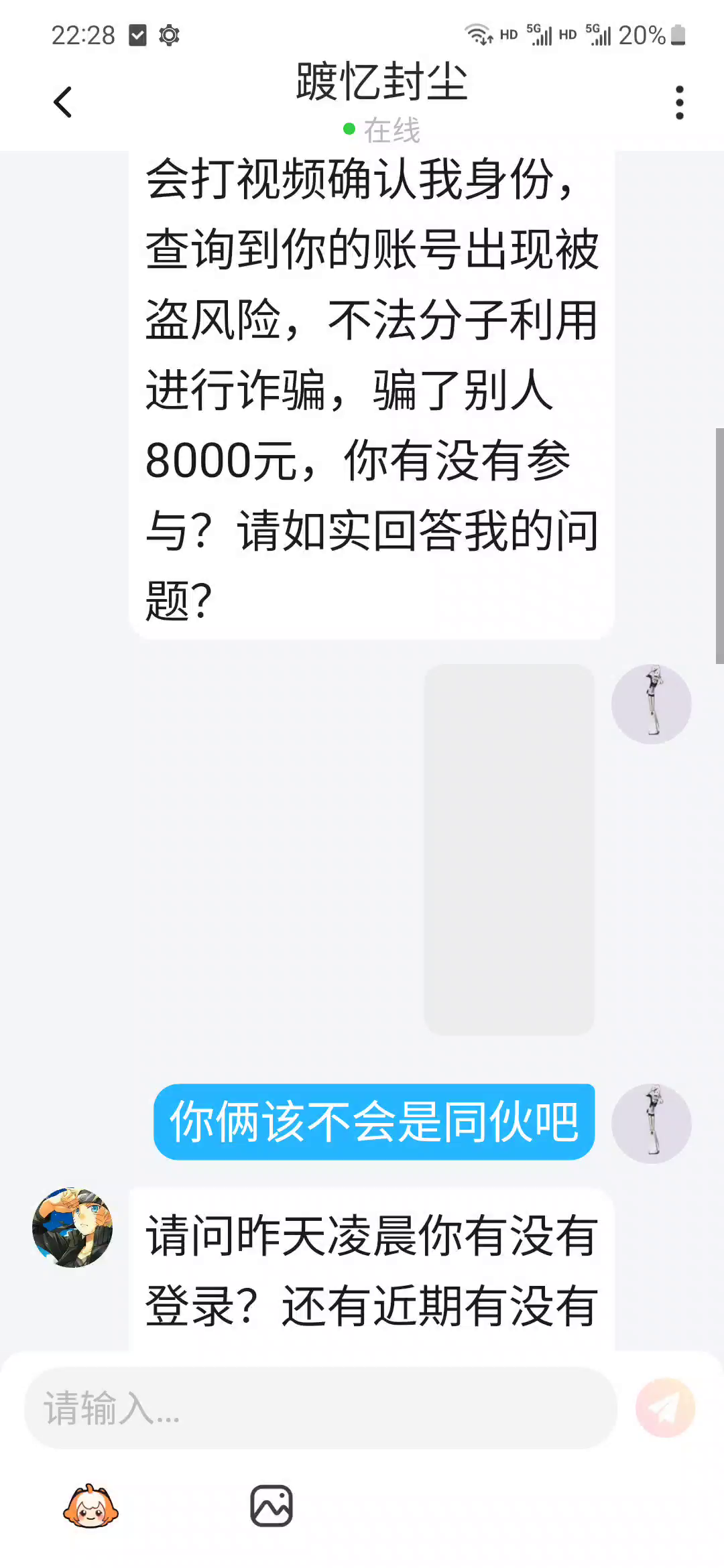Attach a picture from the gallery

tap(271, 1506)
